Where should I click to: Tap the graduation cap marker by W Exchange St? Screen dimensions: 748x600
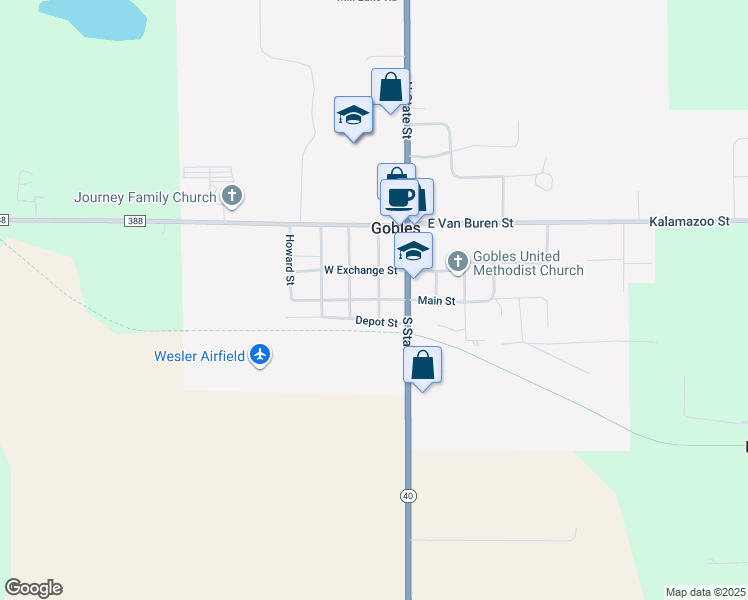(414, 252)
